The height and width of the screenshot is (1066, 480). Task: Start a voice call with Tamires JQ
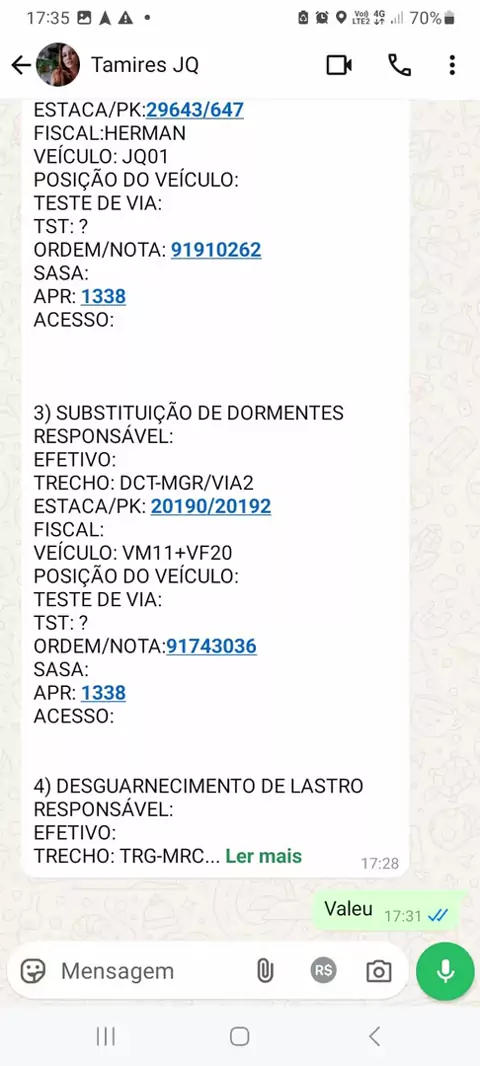399,65
